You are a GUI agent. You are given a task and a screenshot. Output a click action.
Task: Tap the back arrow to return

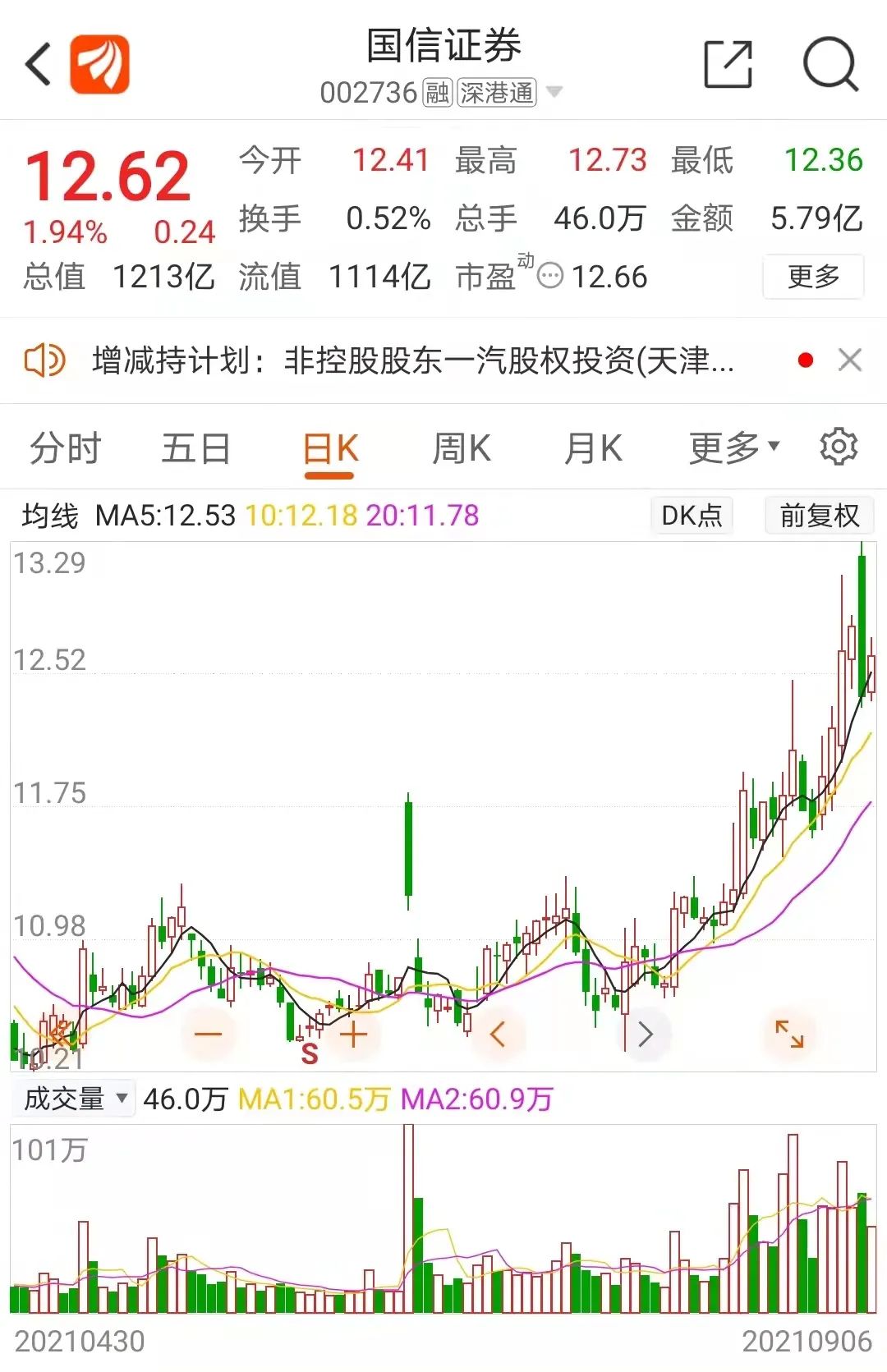pyautogui.click(x=39, y=64)
